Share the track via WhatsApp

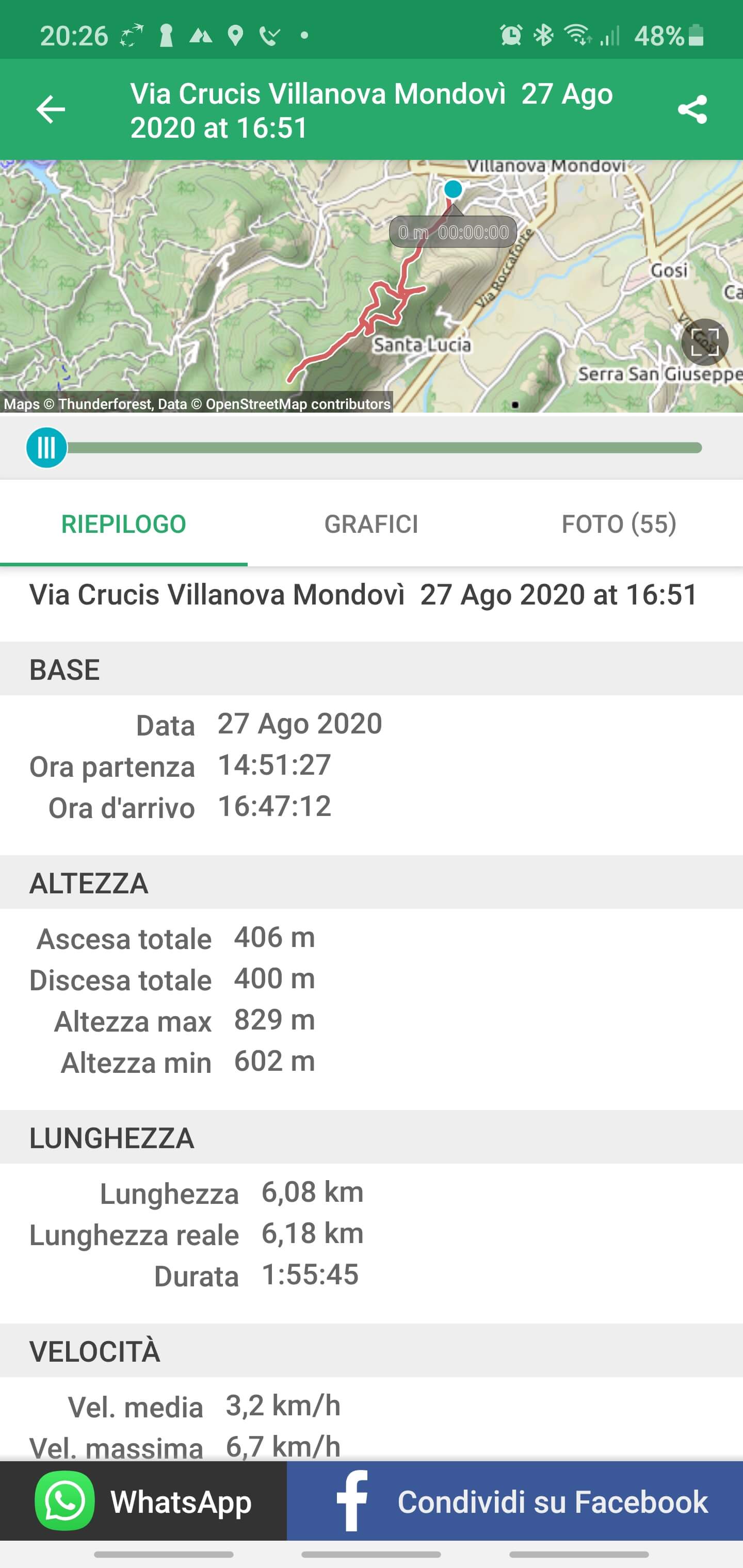tap(144, 1501)
